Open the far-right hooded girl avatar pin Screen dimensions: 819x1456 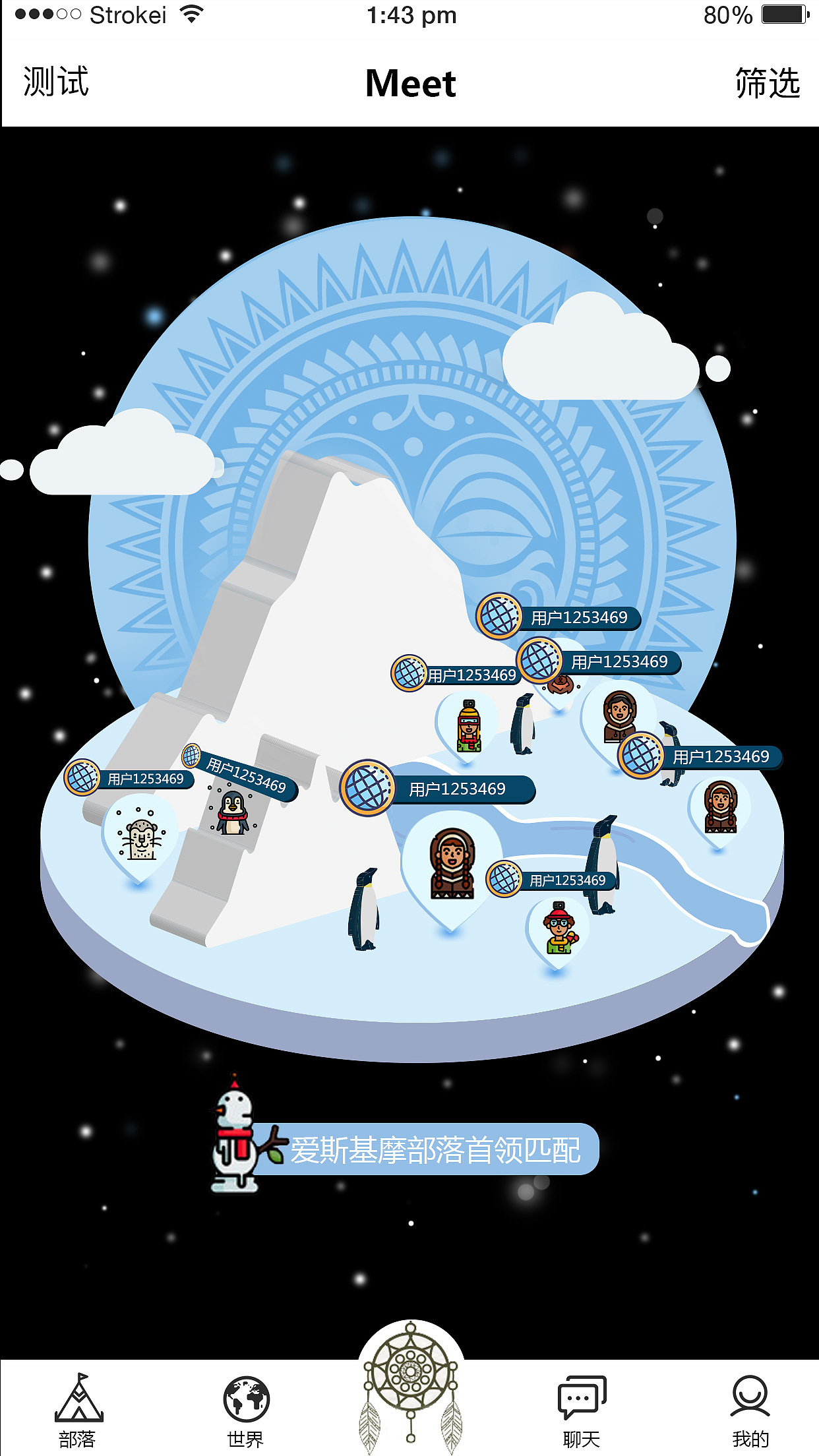coord(720,808)
